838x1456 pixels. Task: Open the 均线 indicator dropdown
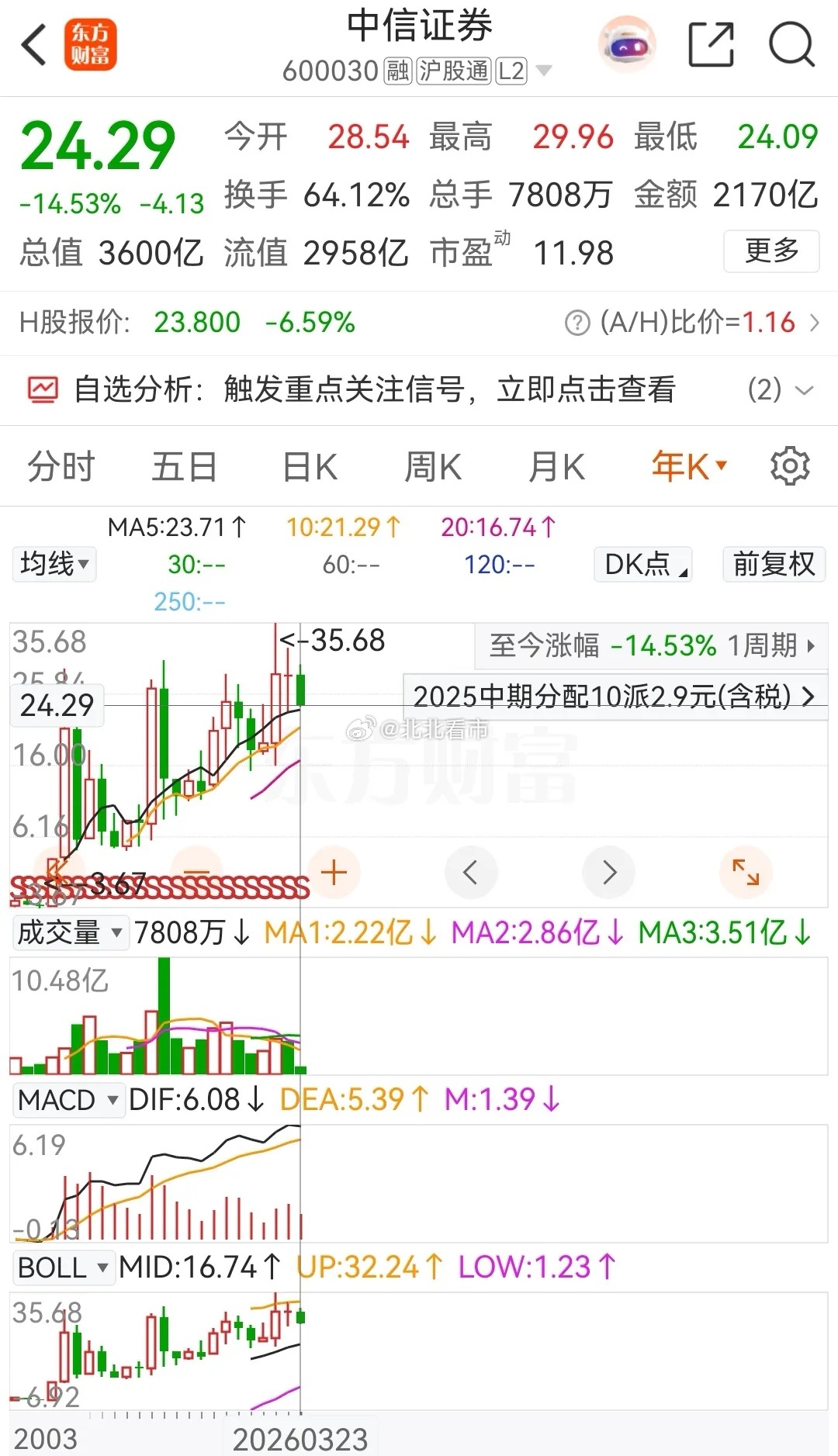pyautogui.click(x=54, y=564)
